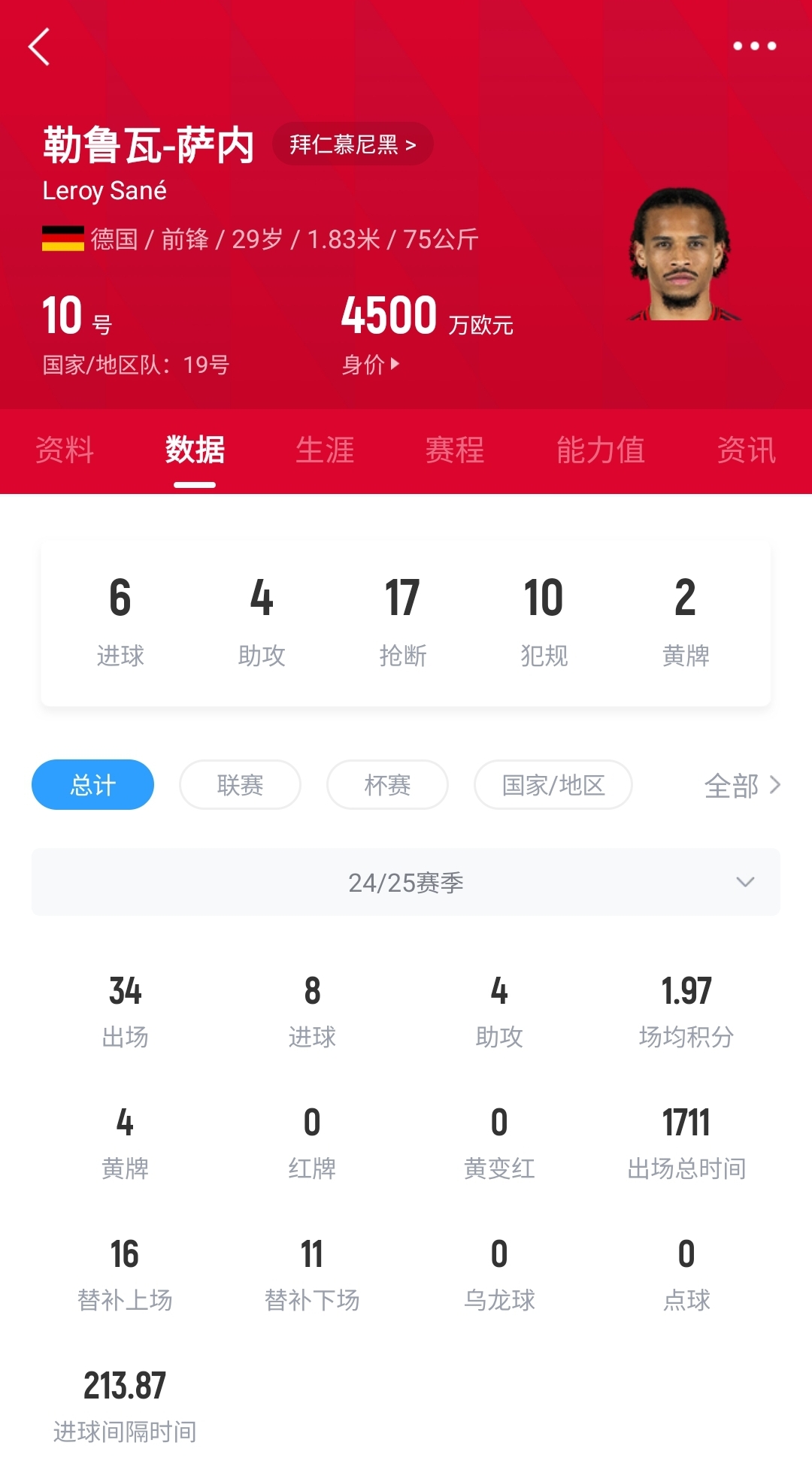812x1482 pixels.
Task: Select the 总计 filter chip
Action: tap(92, 785)
